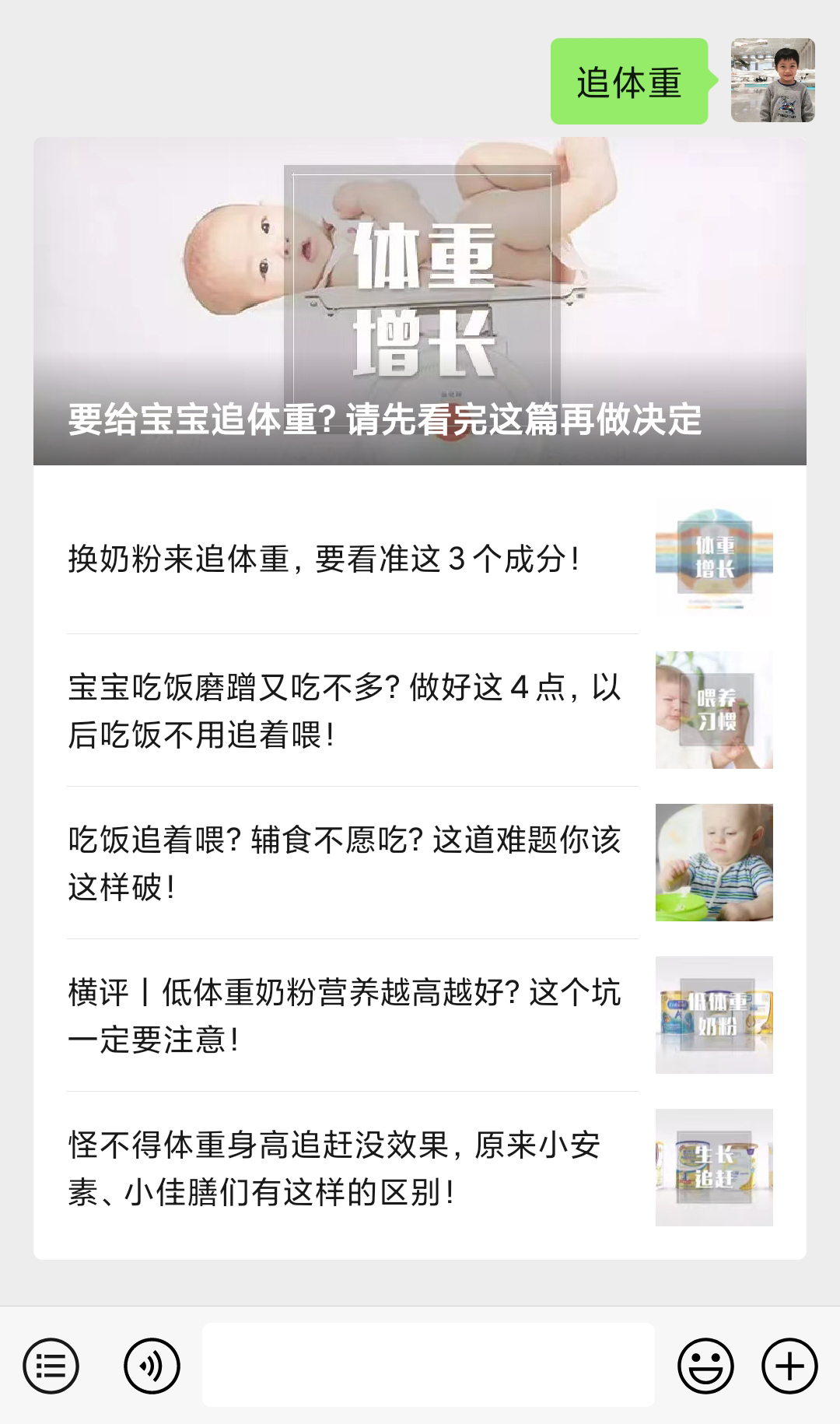The width and height of the screenshot is (840, 1424).
Task: Open the official account menu list icon
Action: 51,1365
